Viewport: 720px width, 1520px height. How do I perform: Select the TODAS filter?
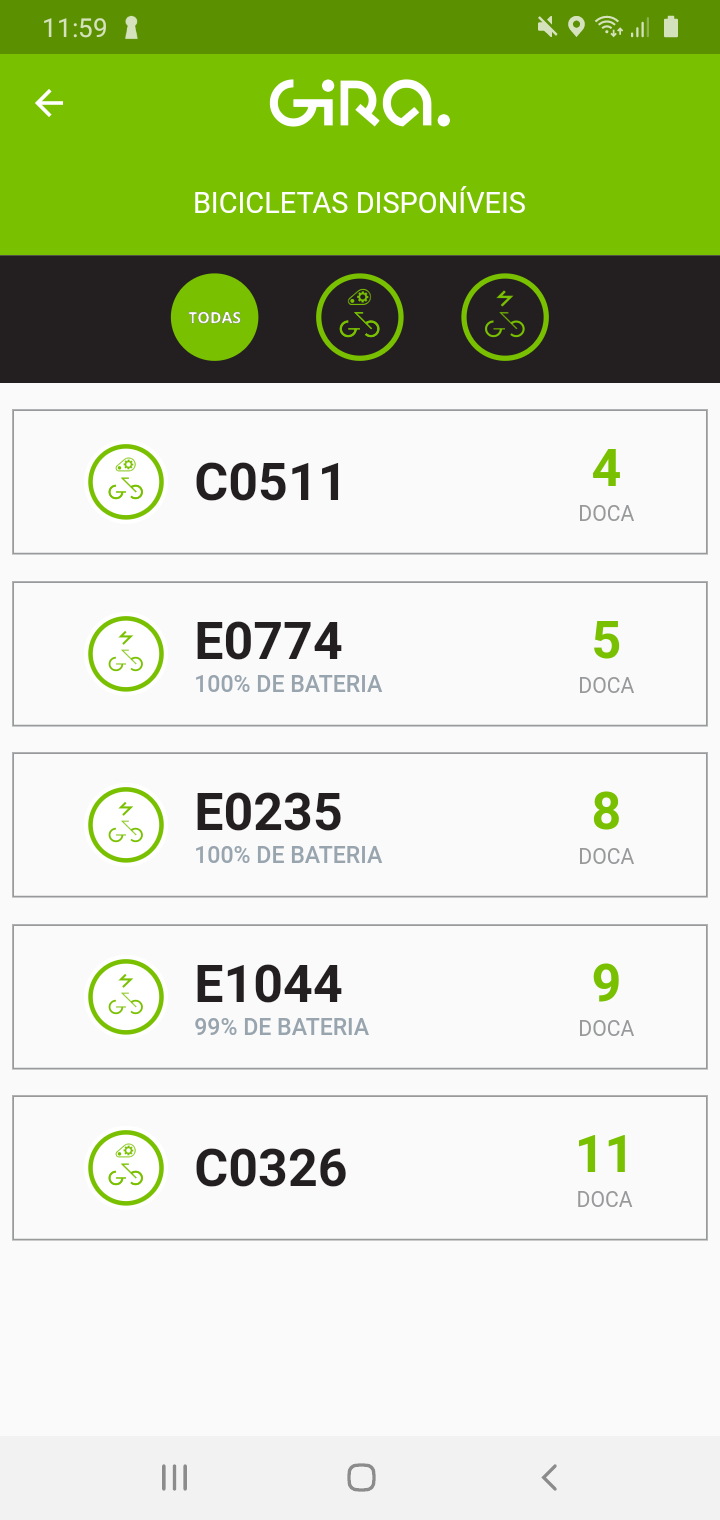point(215,318)
